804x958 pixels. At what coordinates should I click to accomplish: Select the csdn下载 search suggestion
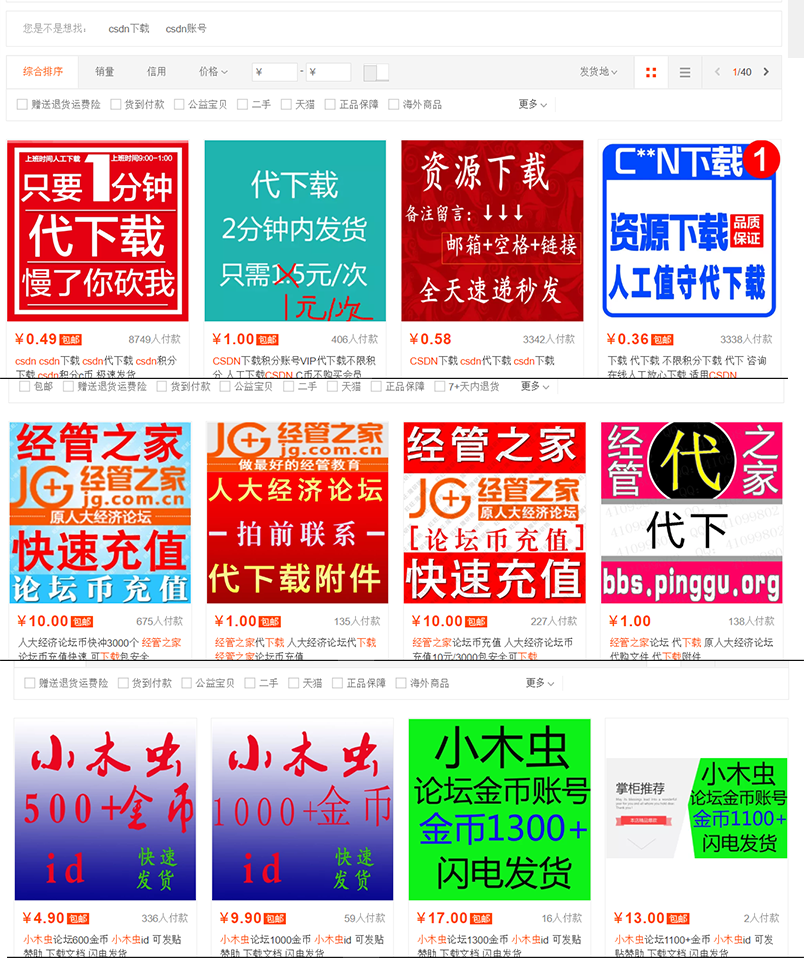point(129,29)
